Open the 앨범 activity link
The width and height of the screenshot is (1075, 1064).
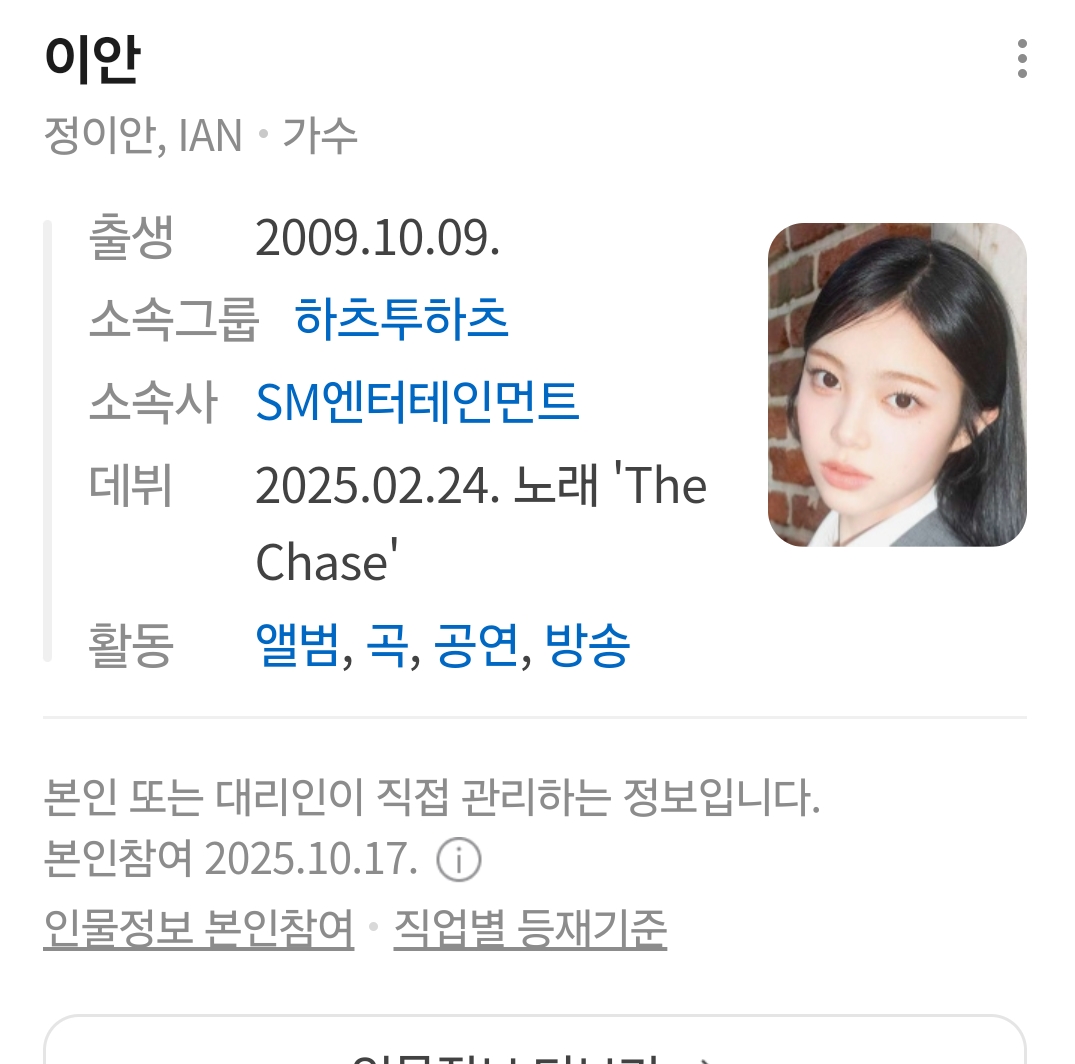pyautogui.click(x=297, y=645)
